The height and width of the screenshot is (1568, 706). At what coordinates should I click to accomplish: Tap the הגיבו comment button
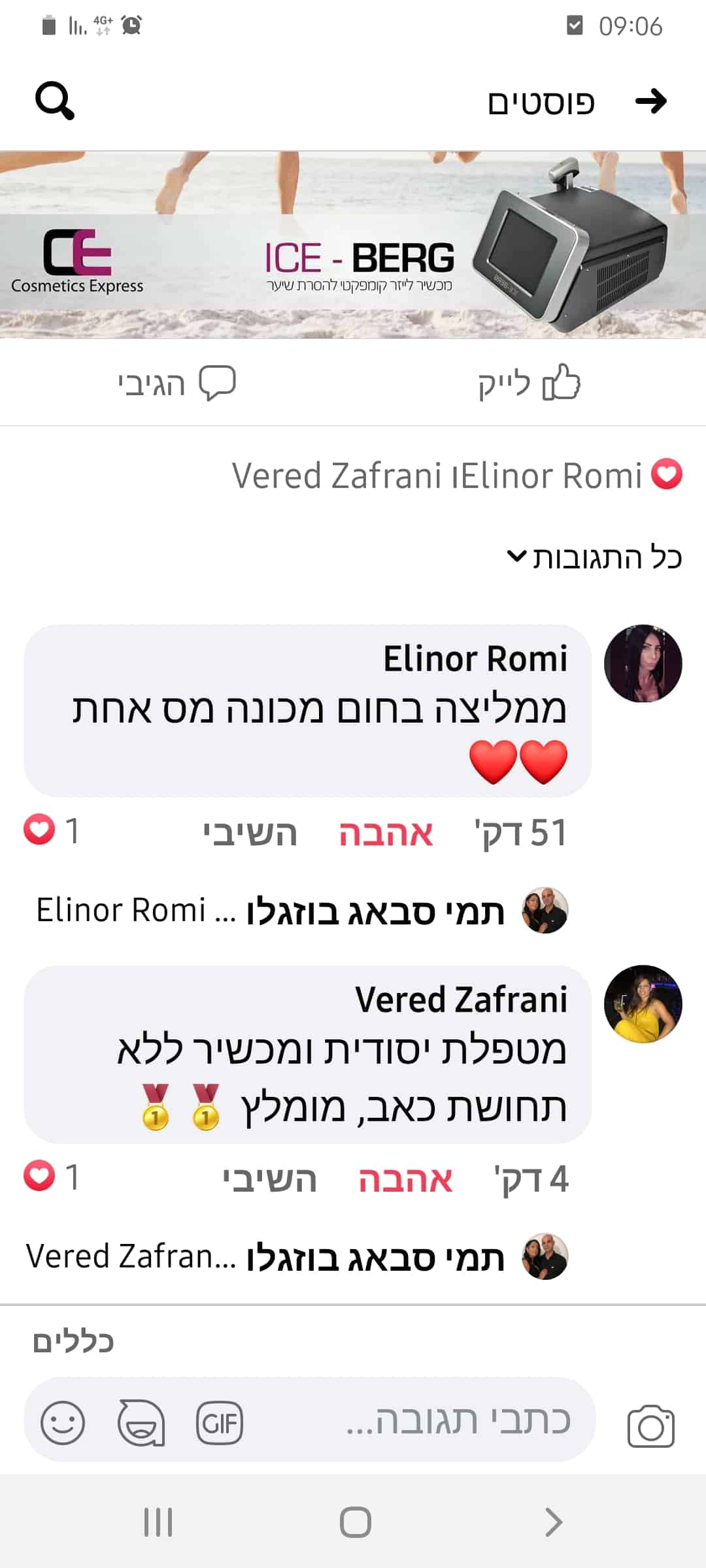tap(176, 383)
